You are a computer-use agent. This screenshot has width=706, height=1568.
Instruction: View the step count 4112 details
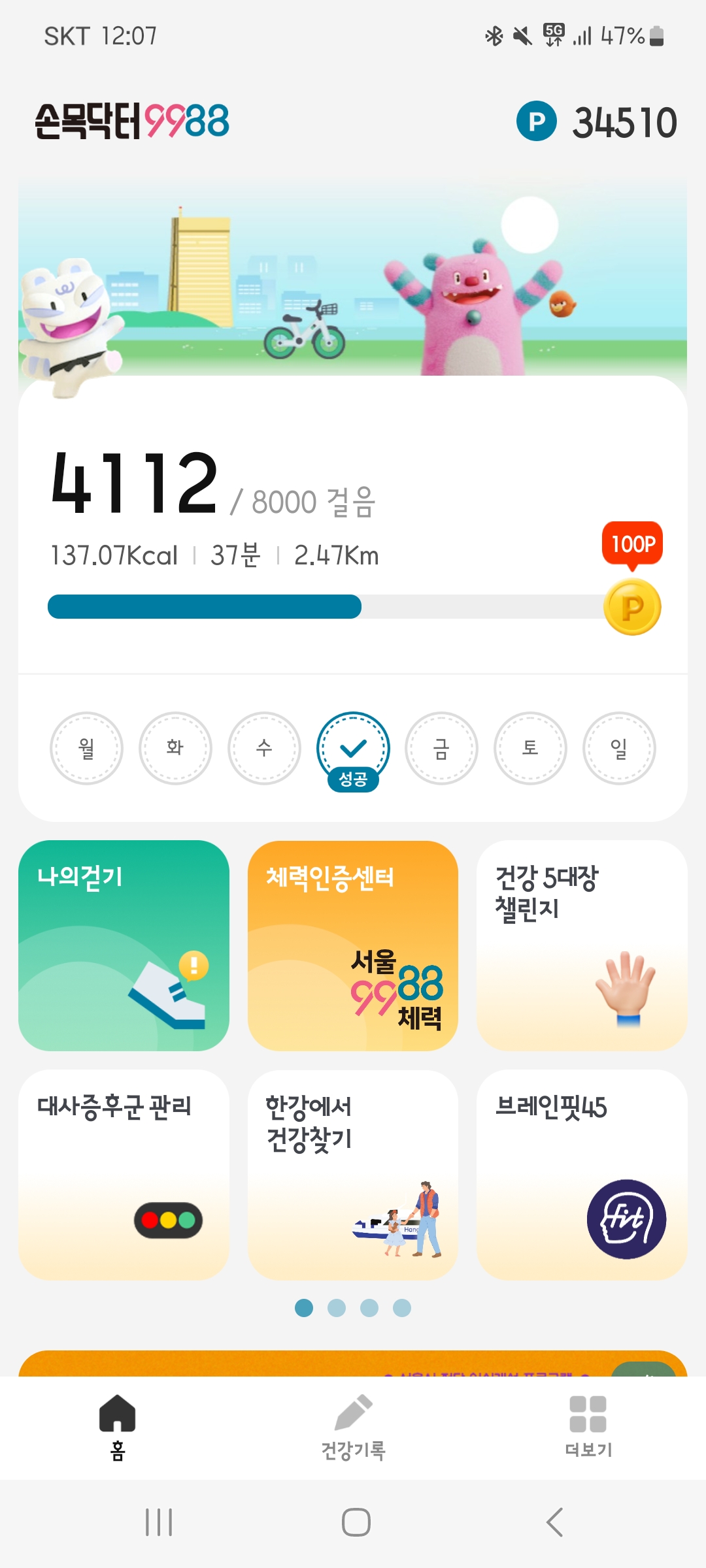tap(135, 483)
